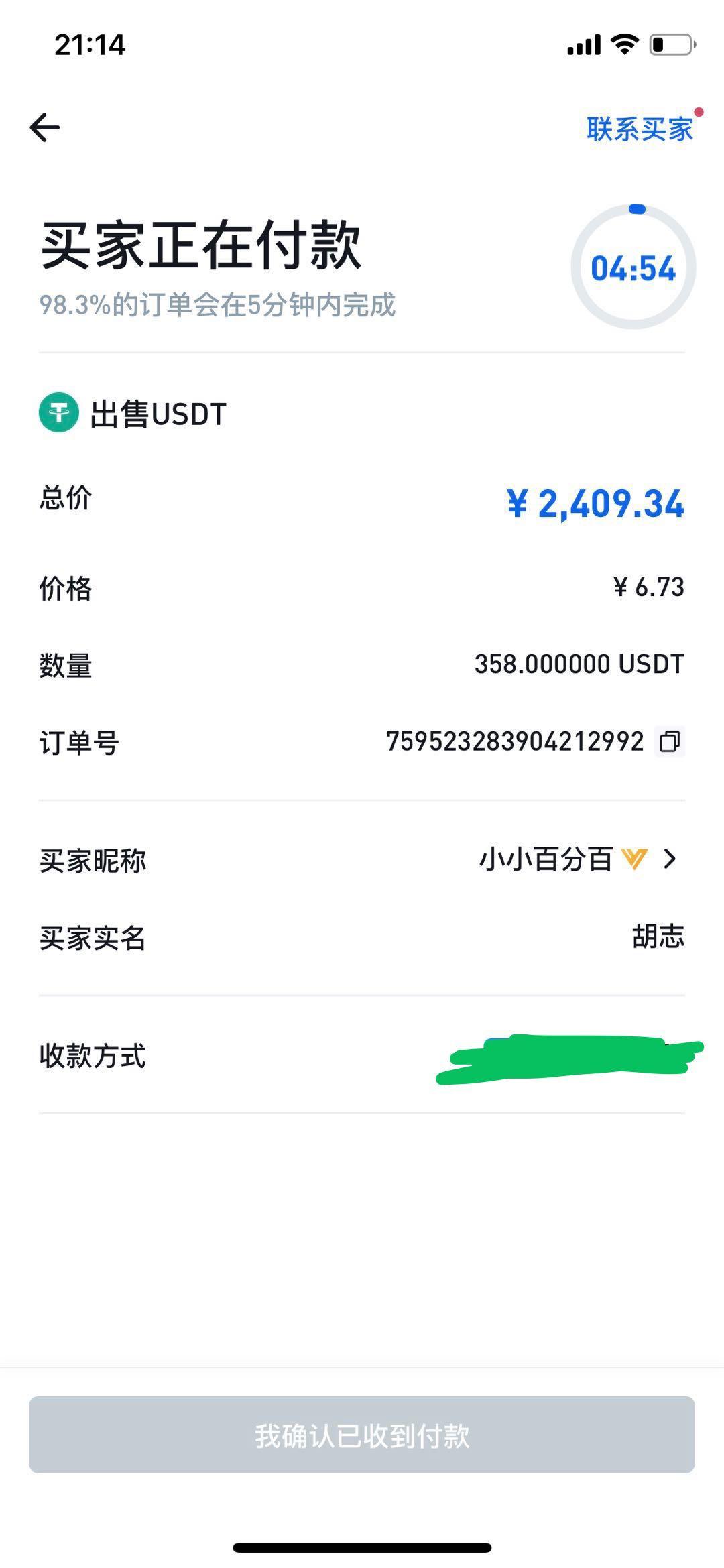Tap the cellular signal bars icon
The height and width of the screenshot is (1568, 724).
tap(585, 44)
